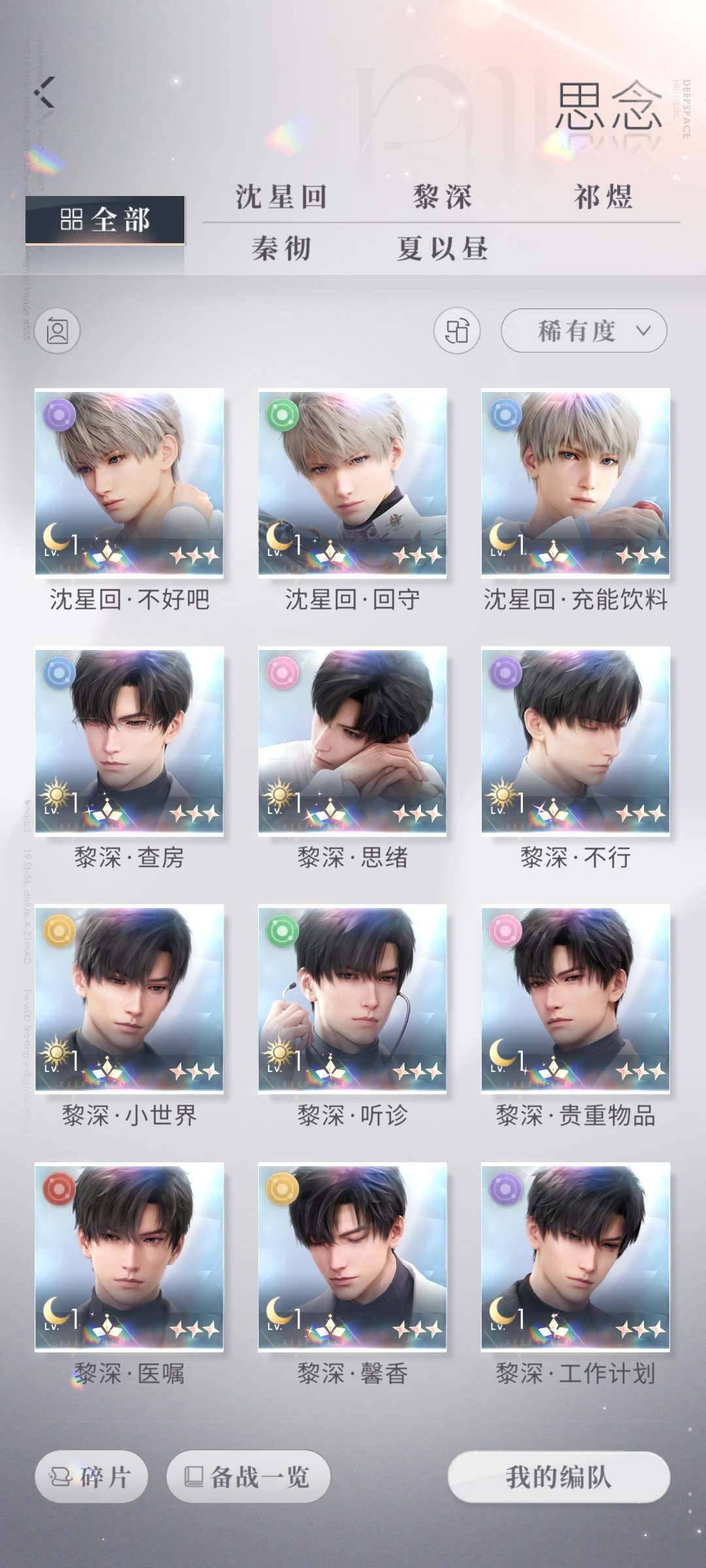The height and width of the screenshot is (1568, 706).
Task: Open 备战一览 overview
Action: tap(248, 1477)
